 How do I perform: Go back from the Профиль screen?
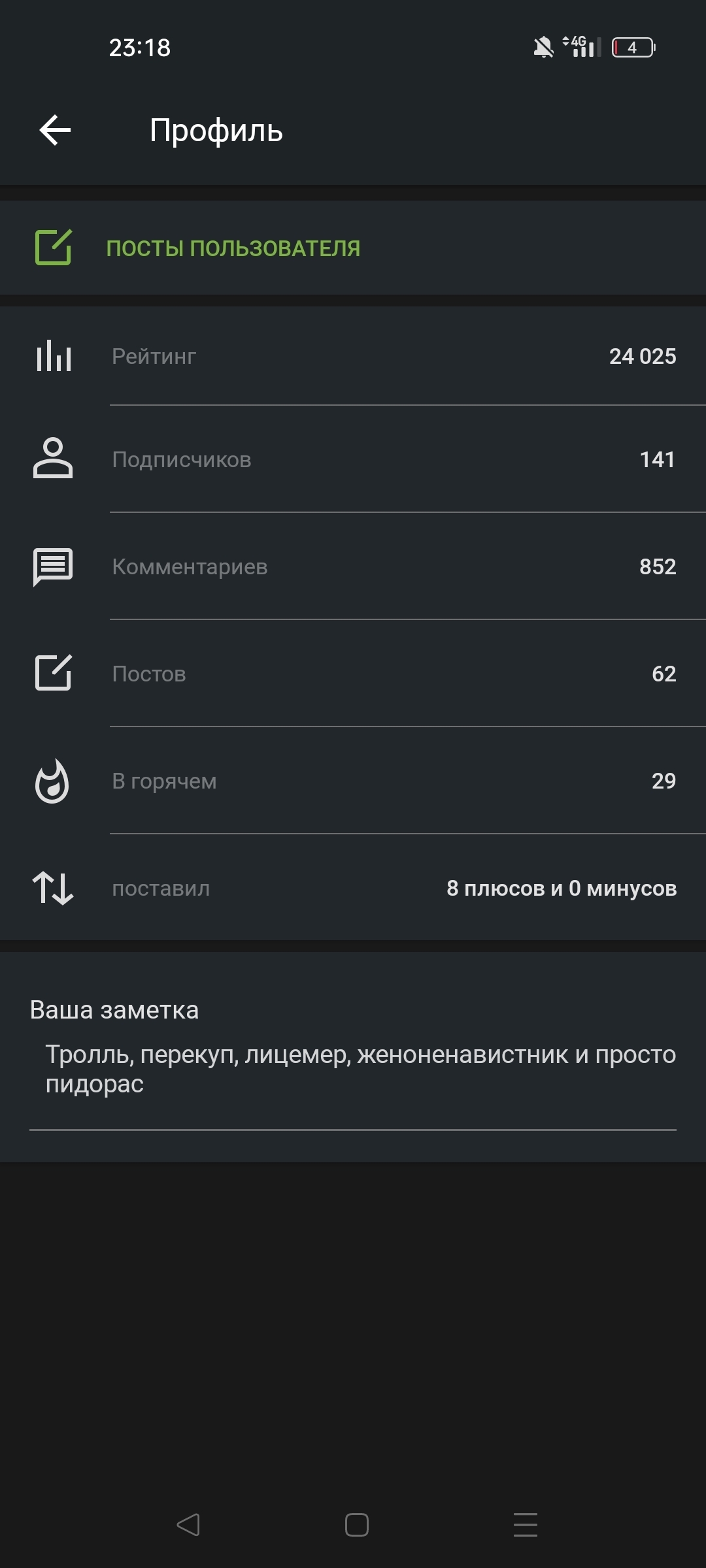tap(55, 130)
